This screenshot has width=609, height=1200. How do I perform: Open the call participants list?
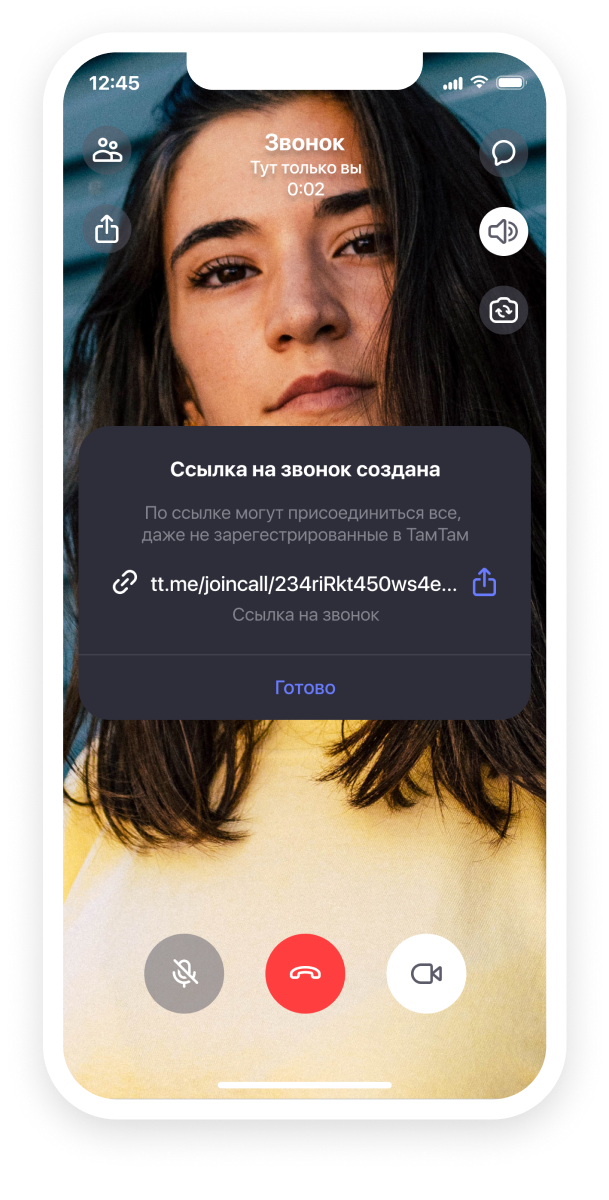point(107,152)
